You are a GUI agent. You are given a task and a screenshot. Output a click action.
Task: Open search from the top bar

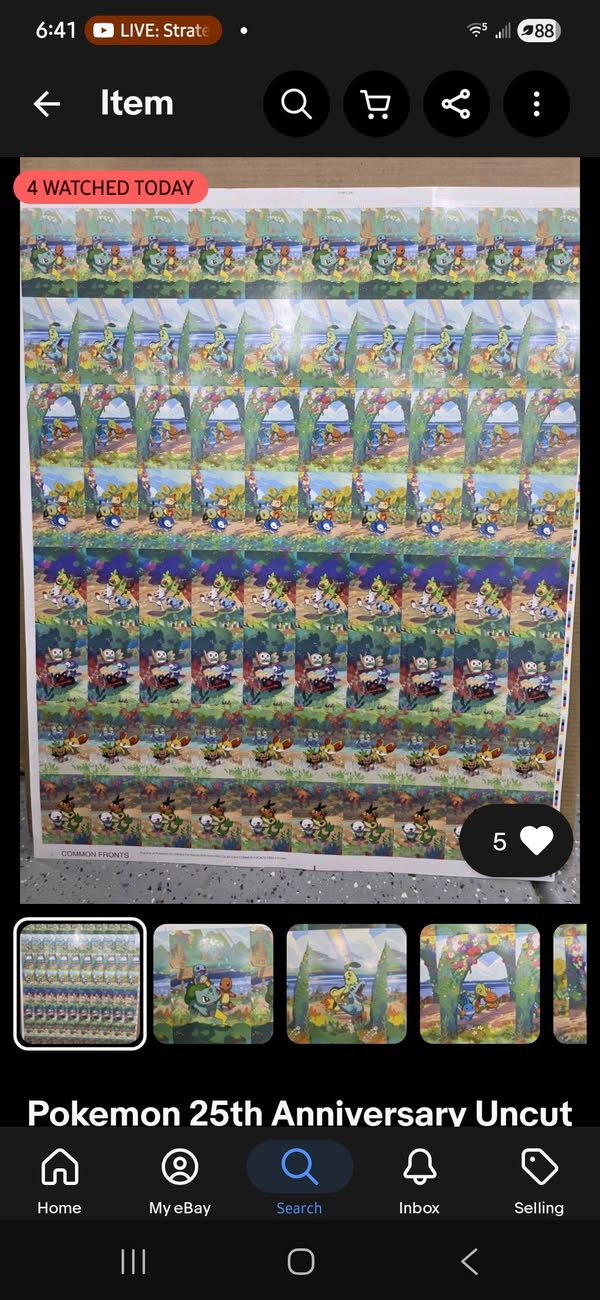pyautogui.click(x=296, y=103)
